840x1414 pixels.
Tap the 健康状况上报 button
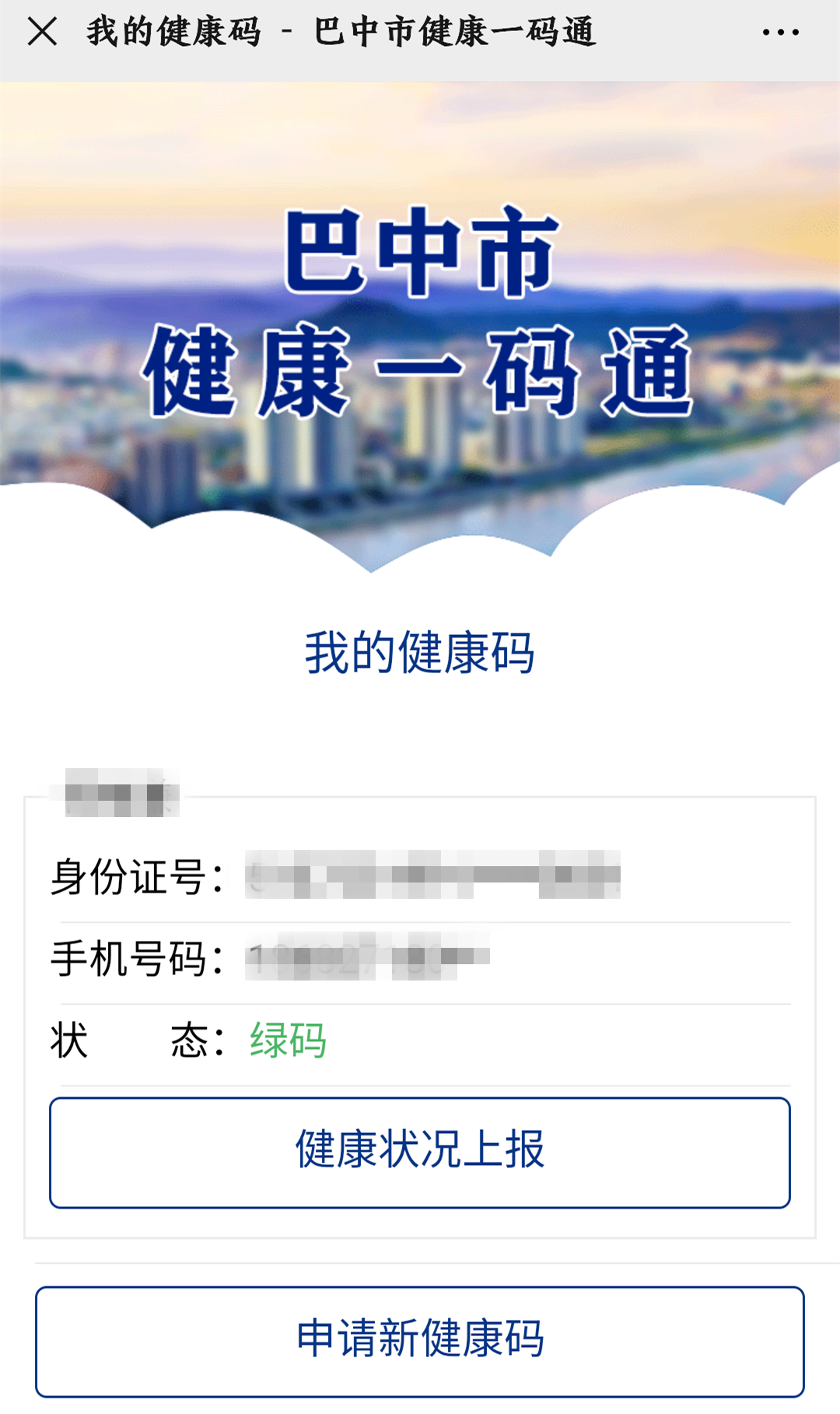point(420,1152)
